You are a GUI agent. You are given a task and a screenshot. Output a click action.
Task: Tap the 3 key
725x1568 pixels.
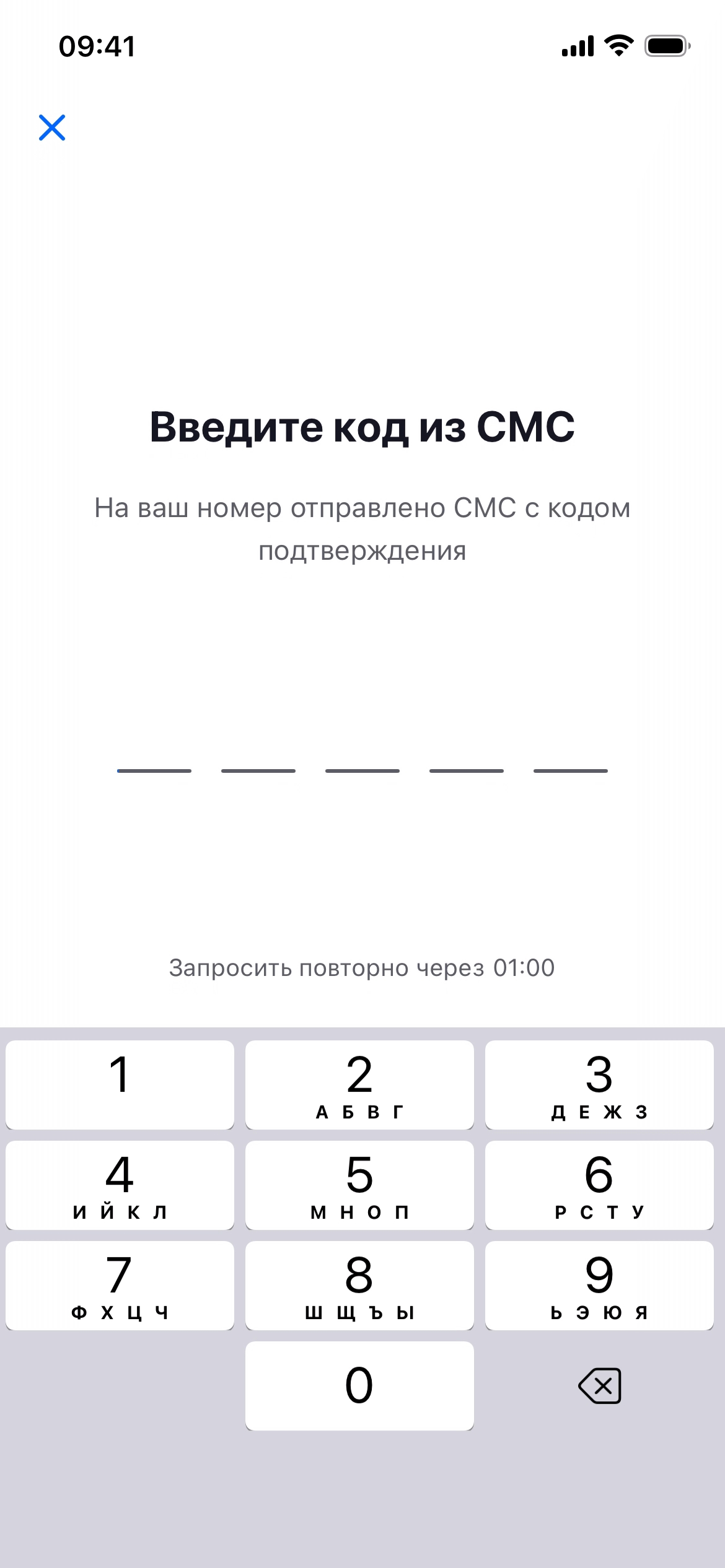point(599,1084)
